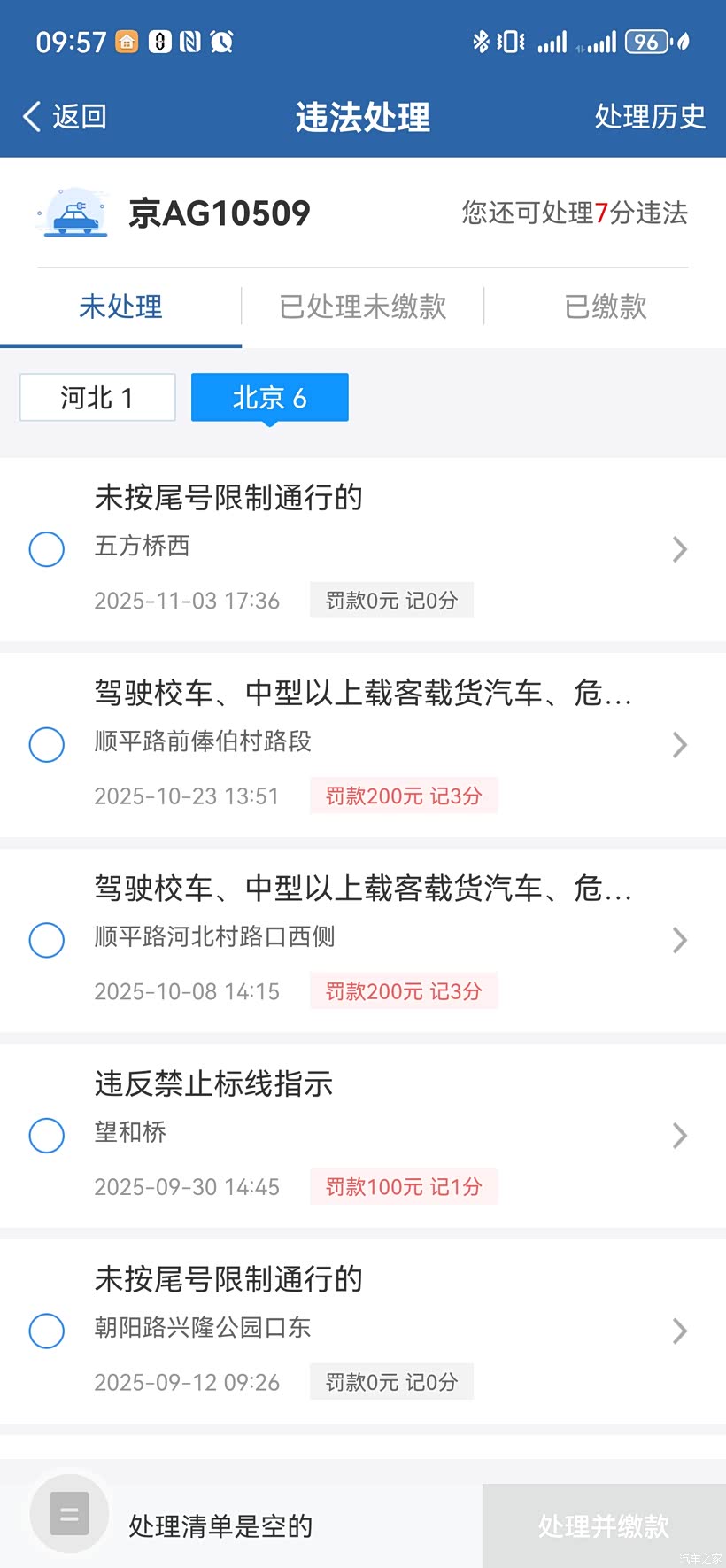The image size is (726, 1568).
Task: Select the 五方桥西 violation radio button
Action: pos(47,549)
